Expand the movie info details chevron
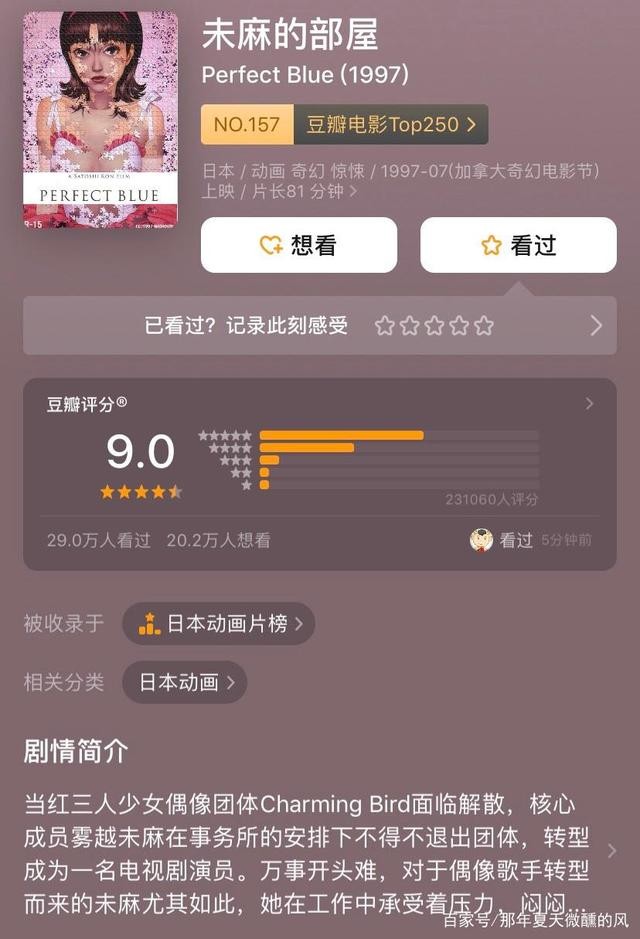The height and width of the screenshot is (939, 640). click(354, 191)
